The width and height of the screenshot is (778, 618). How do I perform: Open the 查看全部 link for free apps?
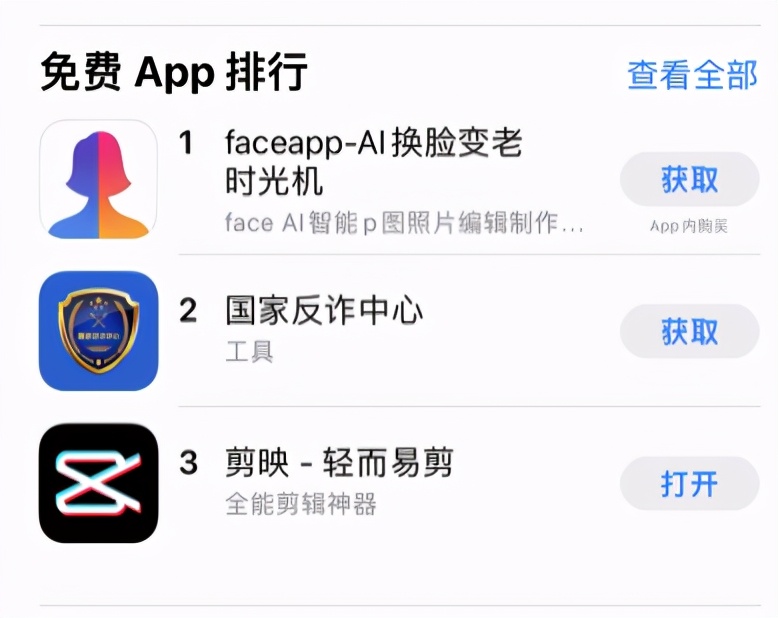tap(691, 75)
